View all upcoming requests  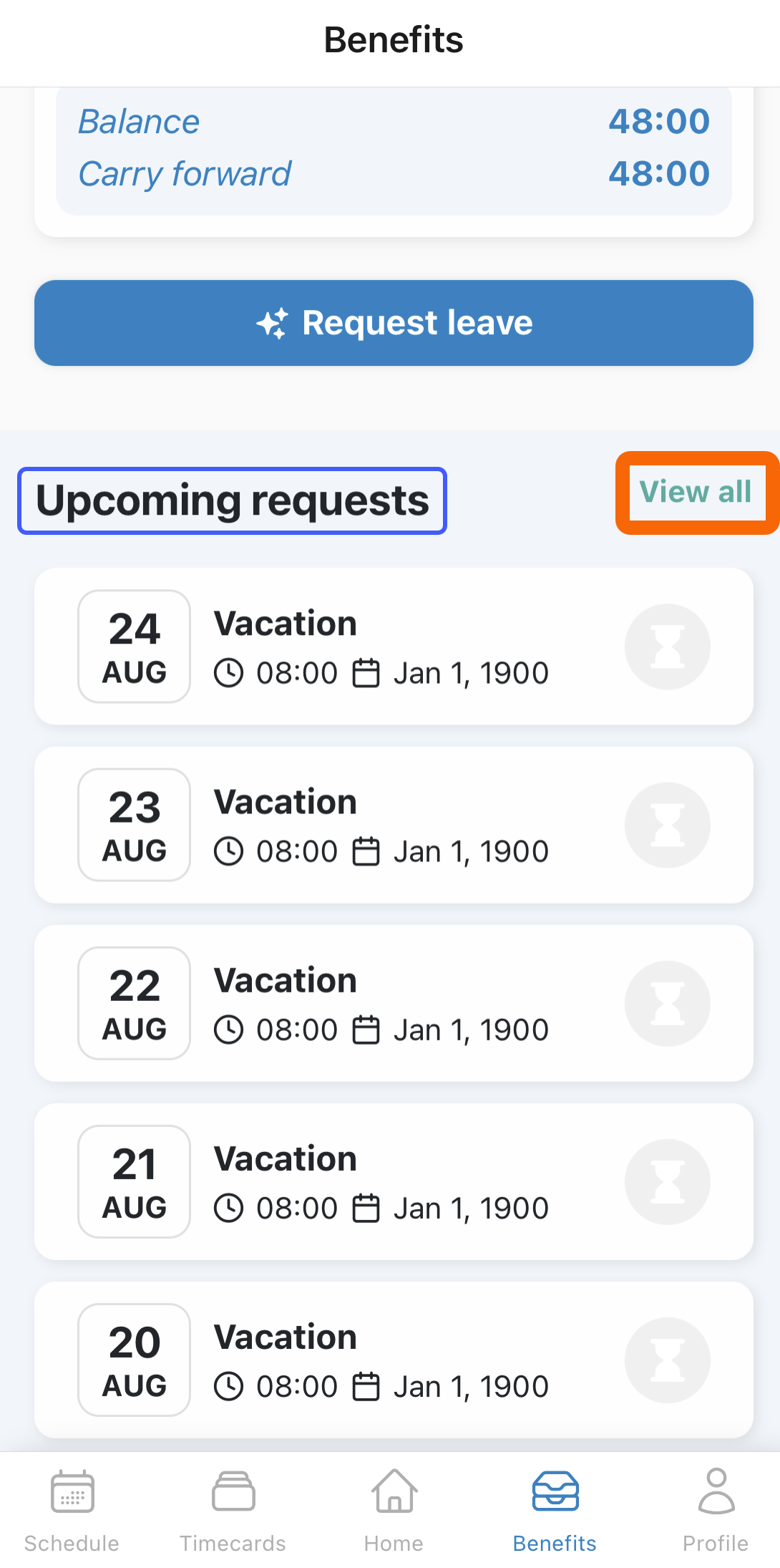[x=696, y=492]
